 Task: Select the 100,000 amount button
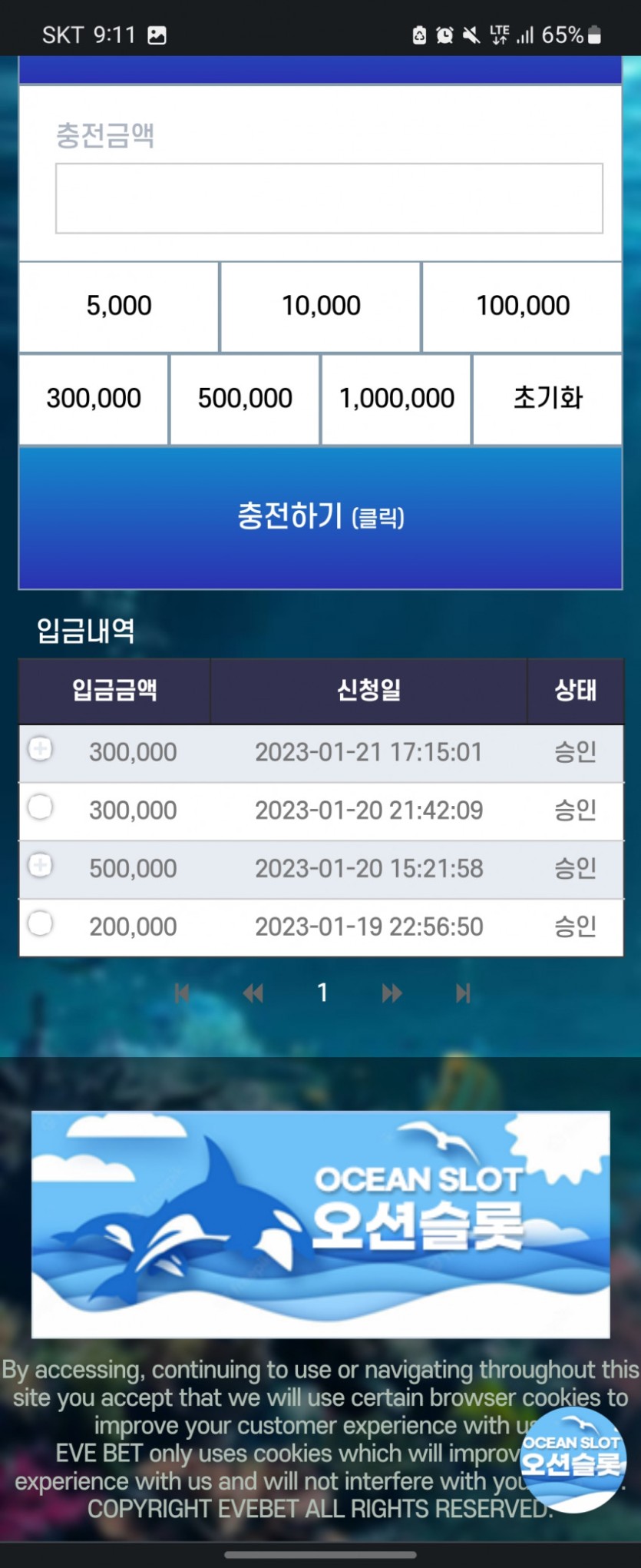pos(522,306)
